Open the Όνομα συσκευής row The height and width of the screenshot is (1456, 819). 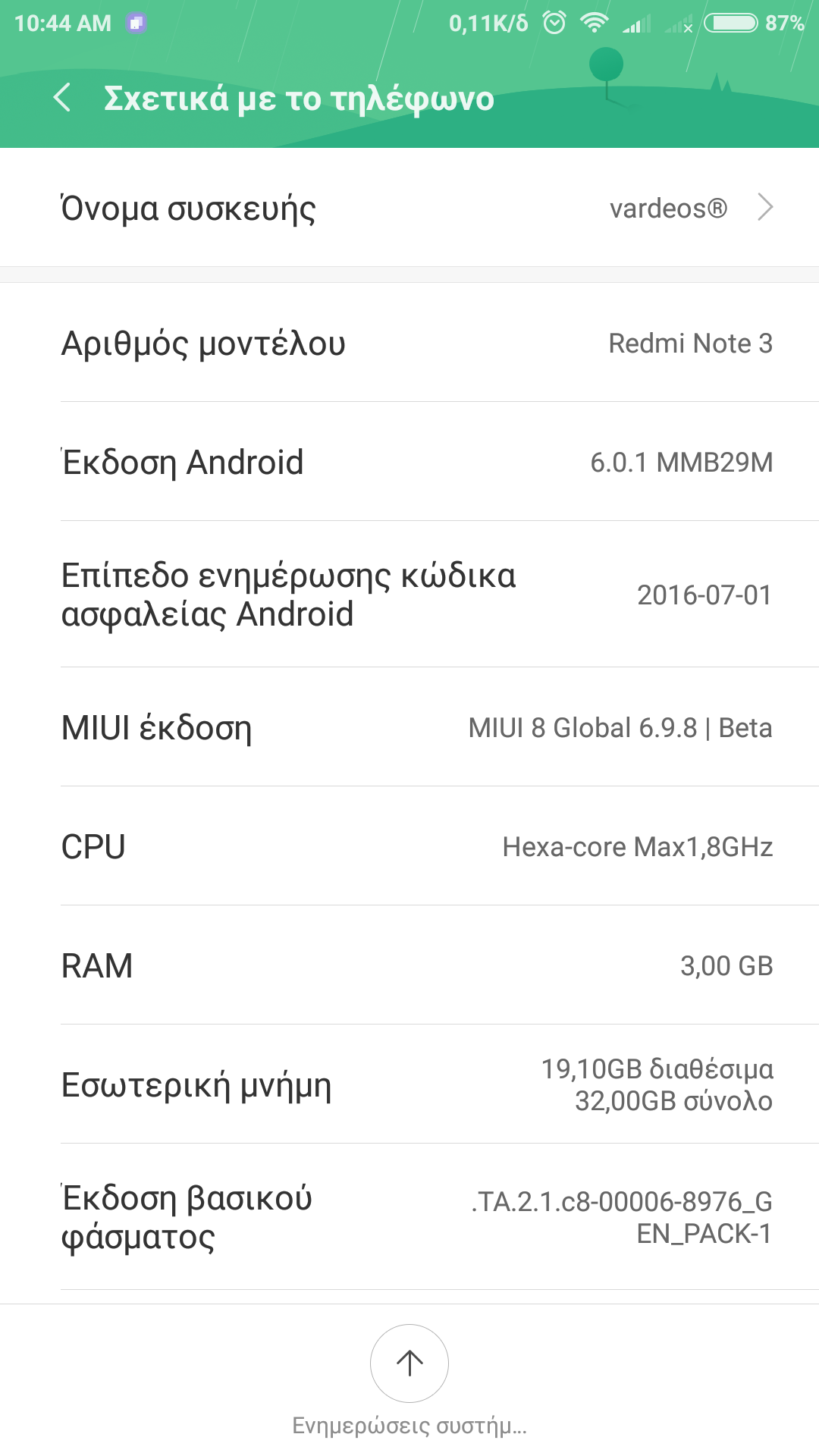click(409, 208)
